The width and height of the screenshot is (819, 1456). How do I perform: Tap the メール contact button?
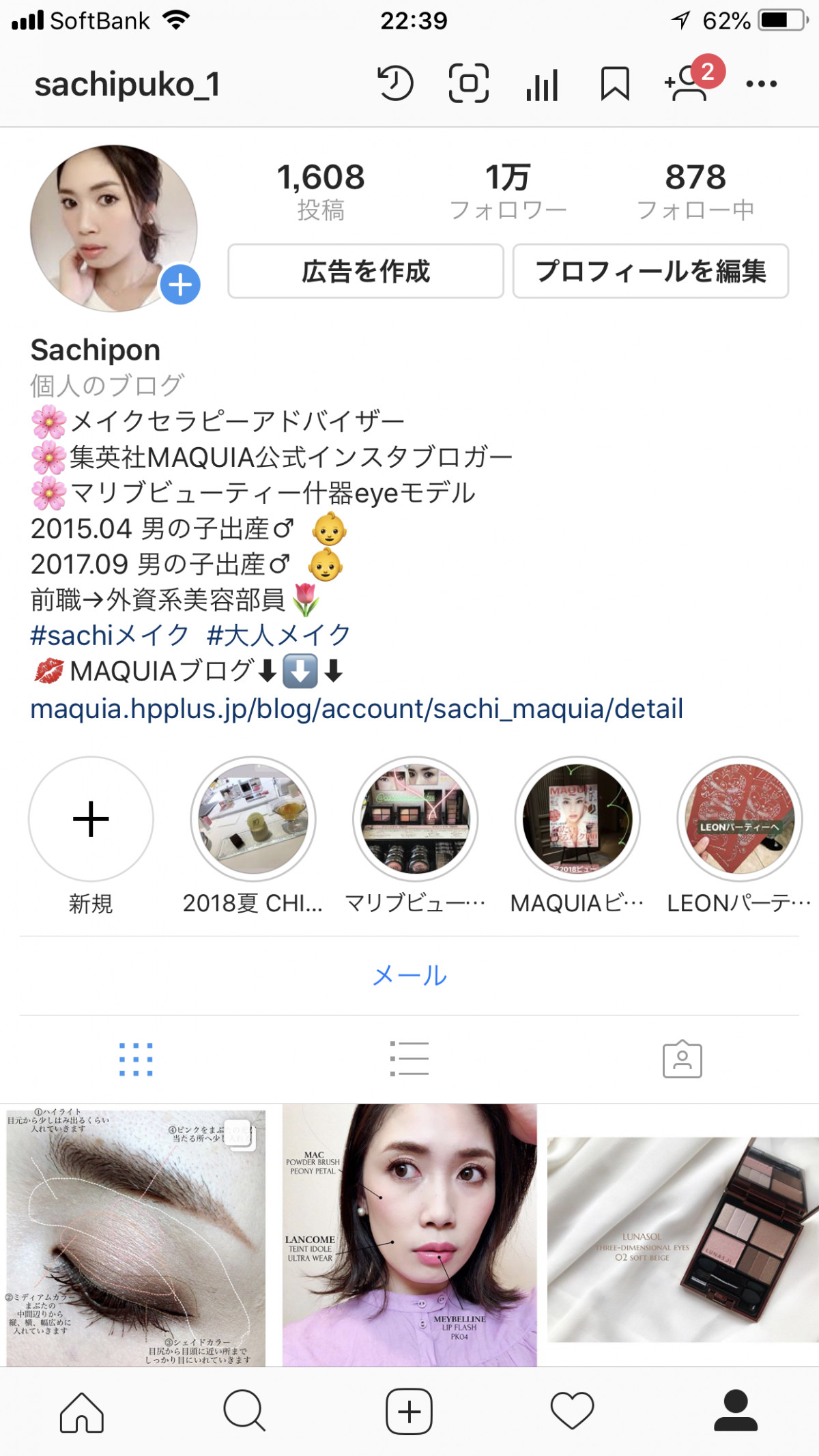point(409,975)
